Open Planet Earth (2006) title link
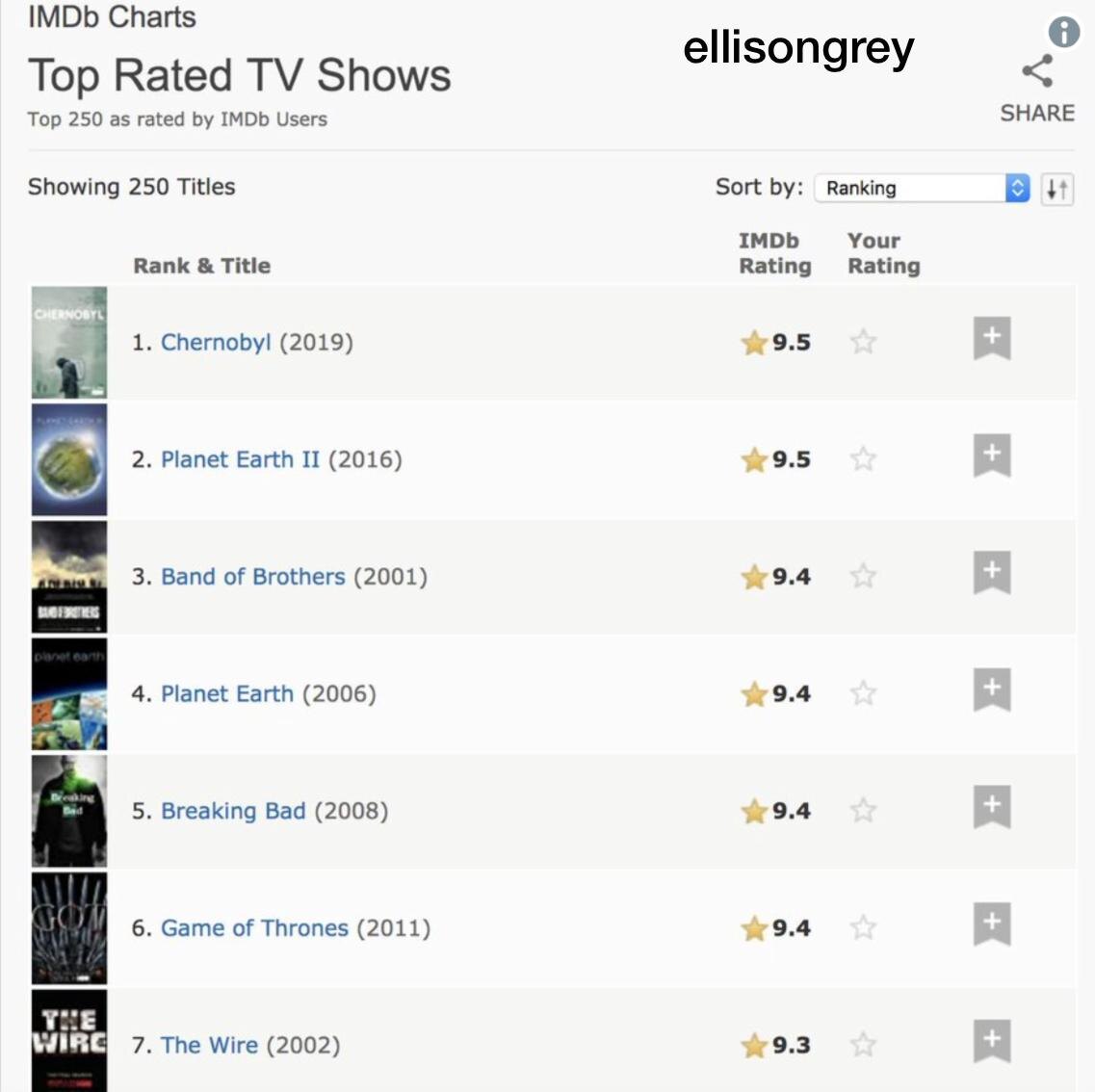 click(x=227, y=693)
